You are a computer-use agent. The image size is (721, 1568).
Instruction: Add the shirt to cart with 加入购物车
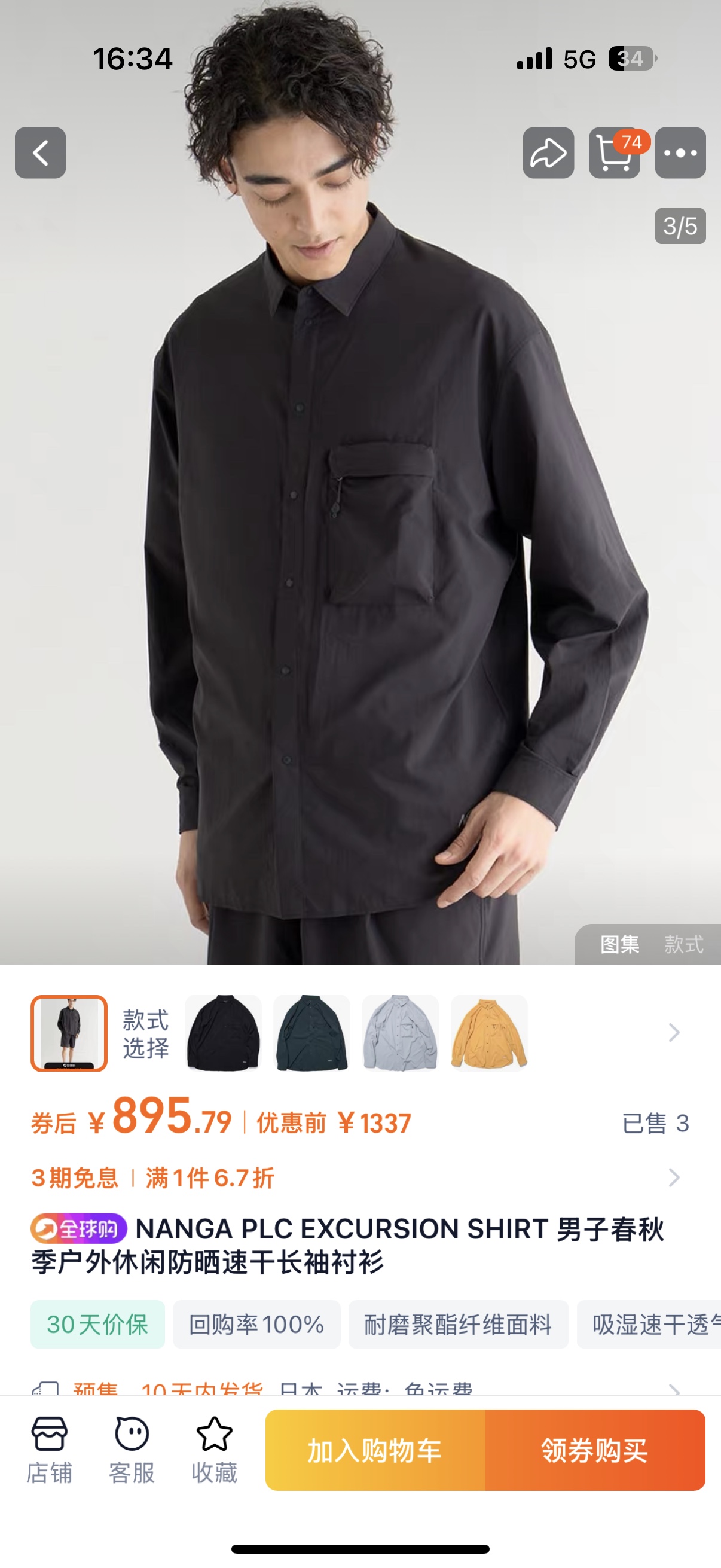tap(375, 1451)
